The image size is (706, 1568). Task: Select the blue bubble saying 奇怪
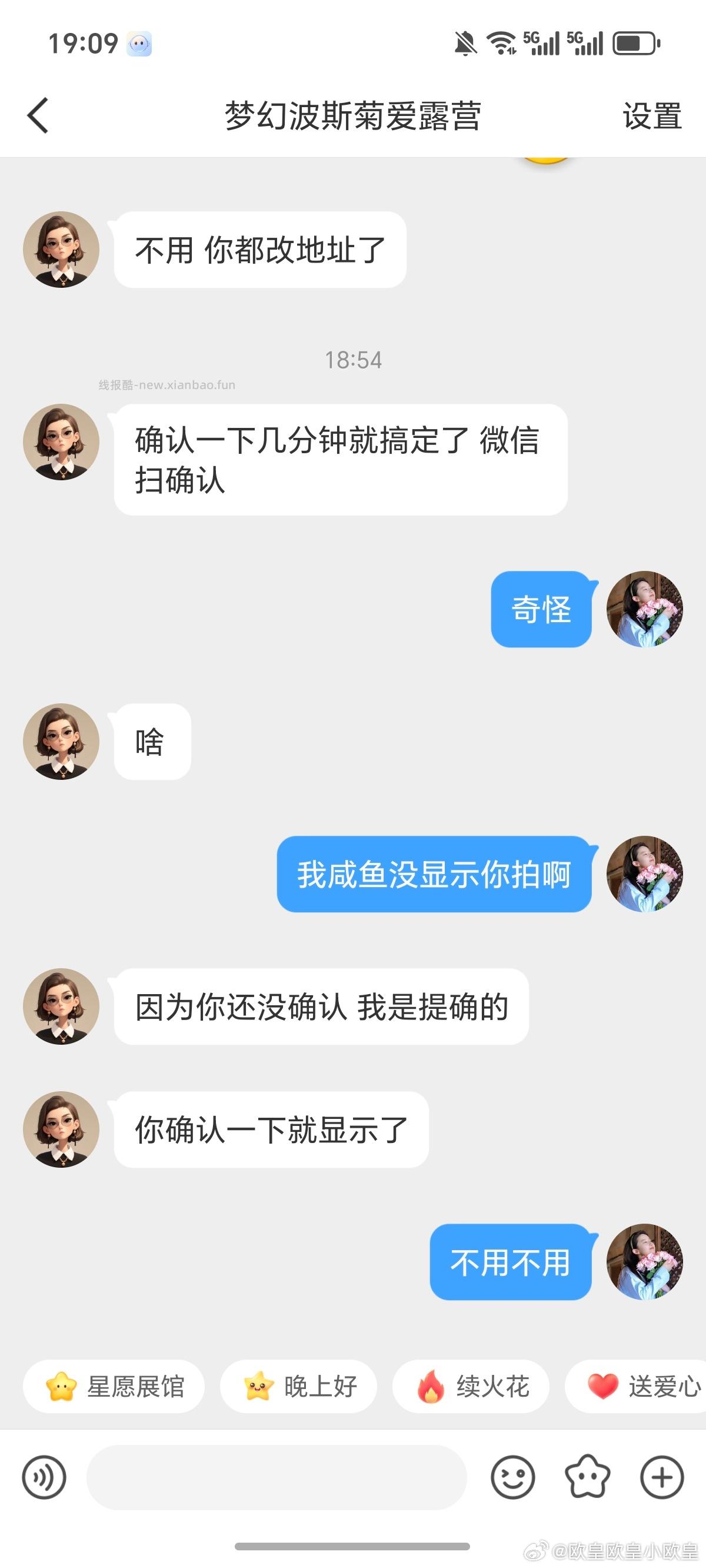click(x=541, y=612)
